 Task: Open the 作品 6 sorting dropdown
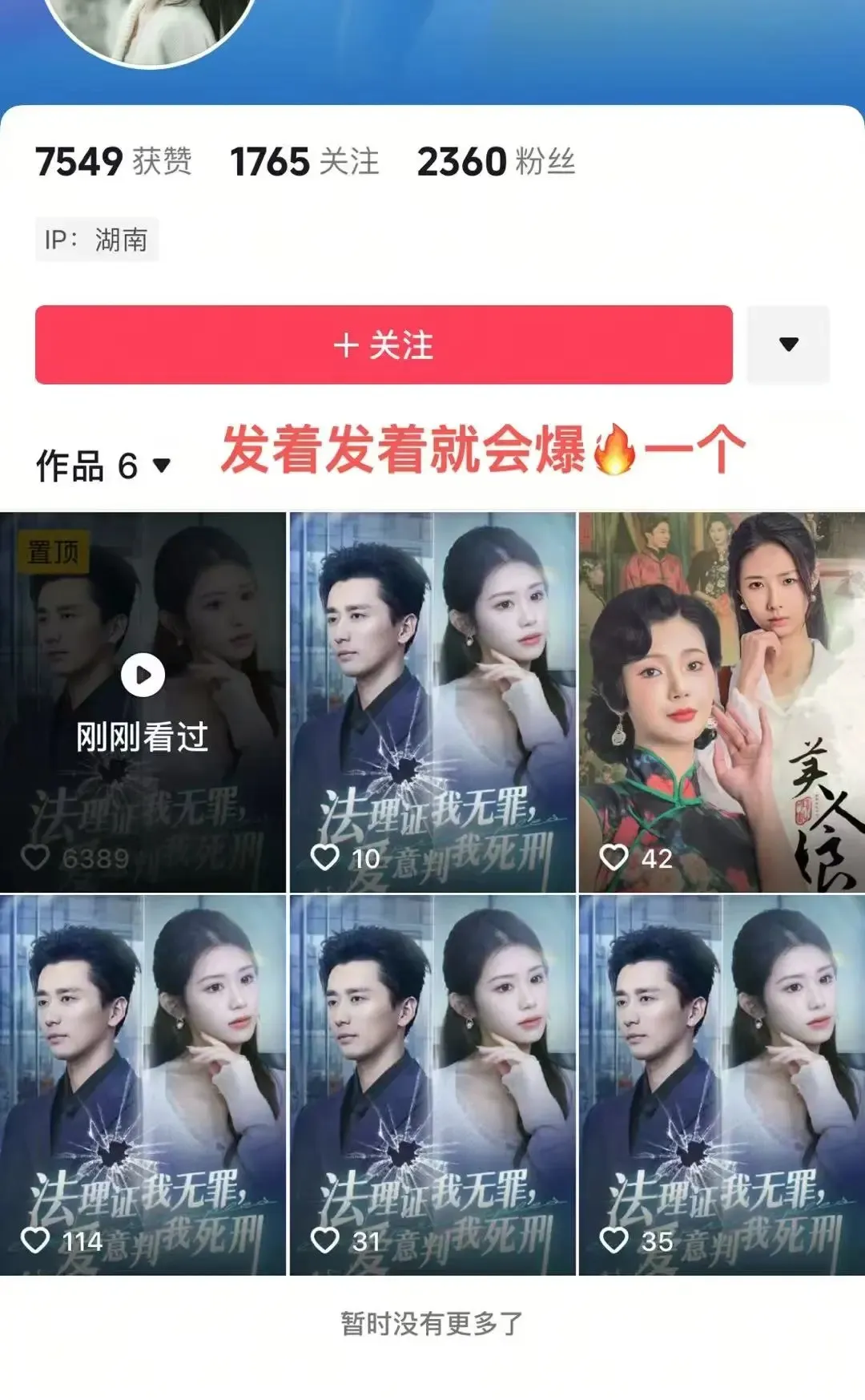coord(103,466)
